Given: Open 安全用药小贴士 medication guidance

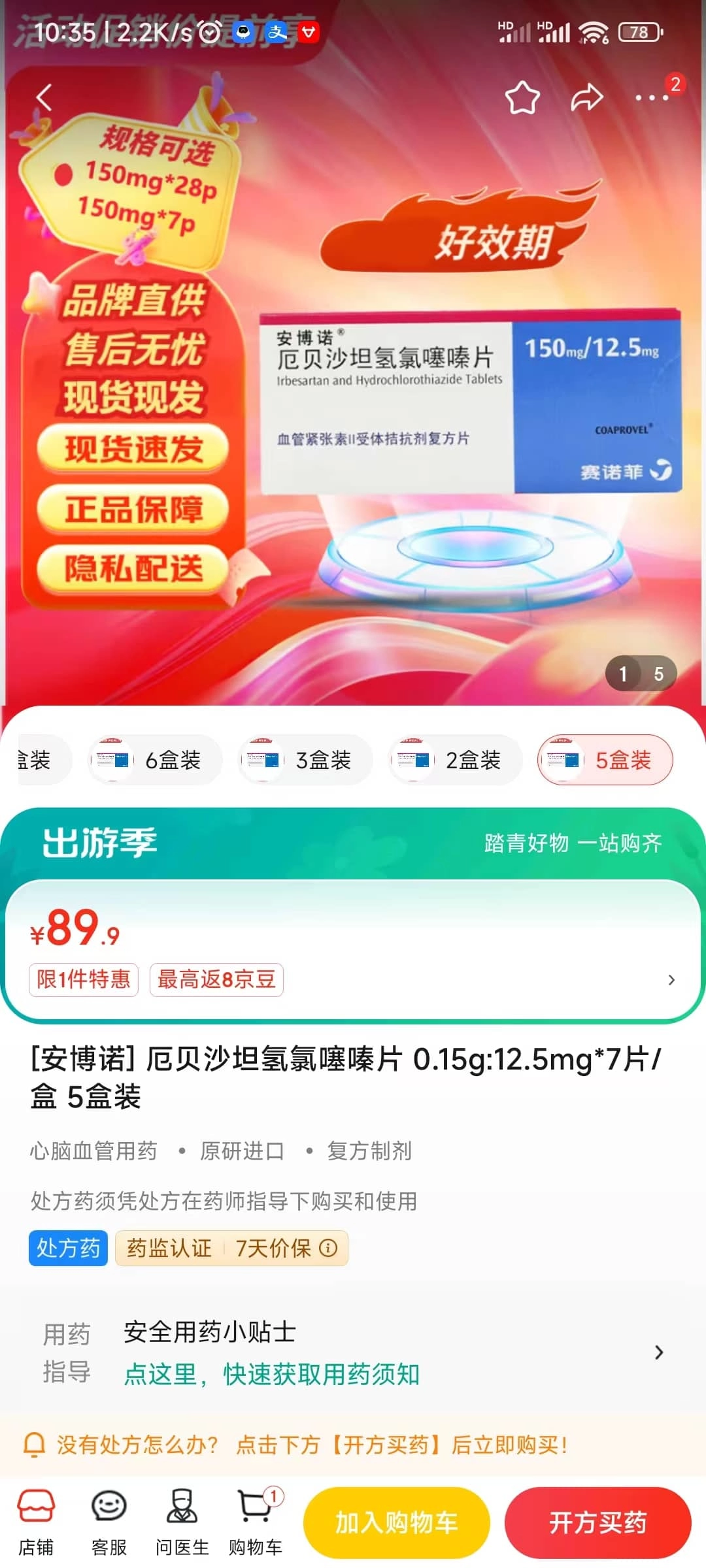Looking at the screenshot, I should 353,1352.
